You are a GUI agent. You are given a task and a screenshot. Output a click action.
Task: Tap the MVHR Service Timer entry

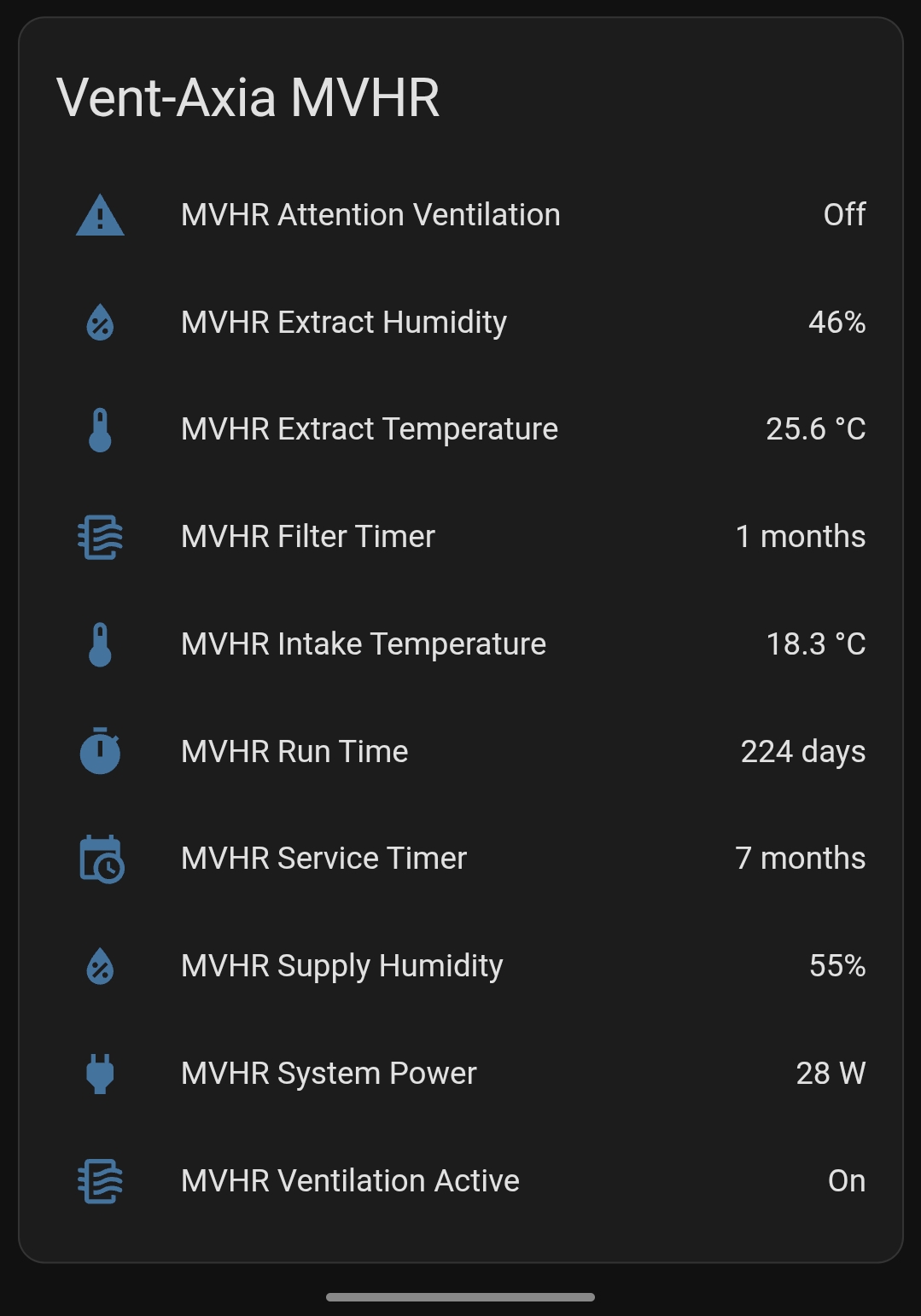[324, 859]
